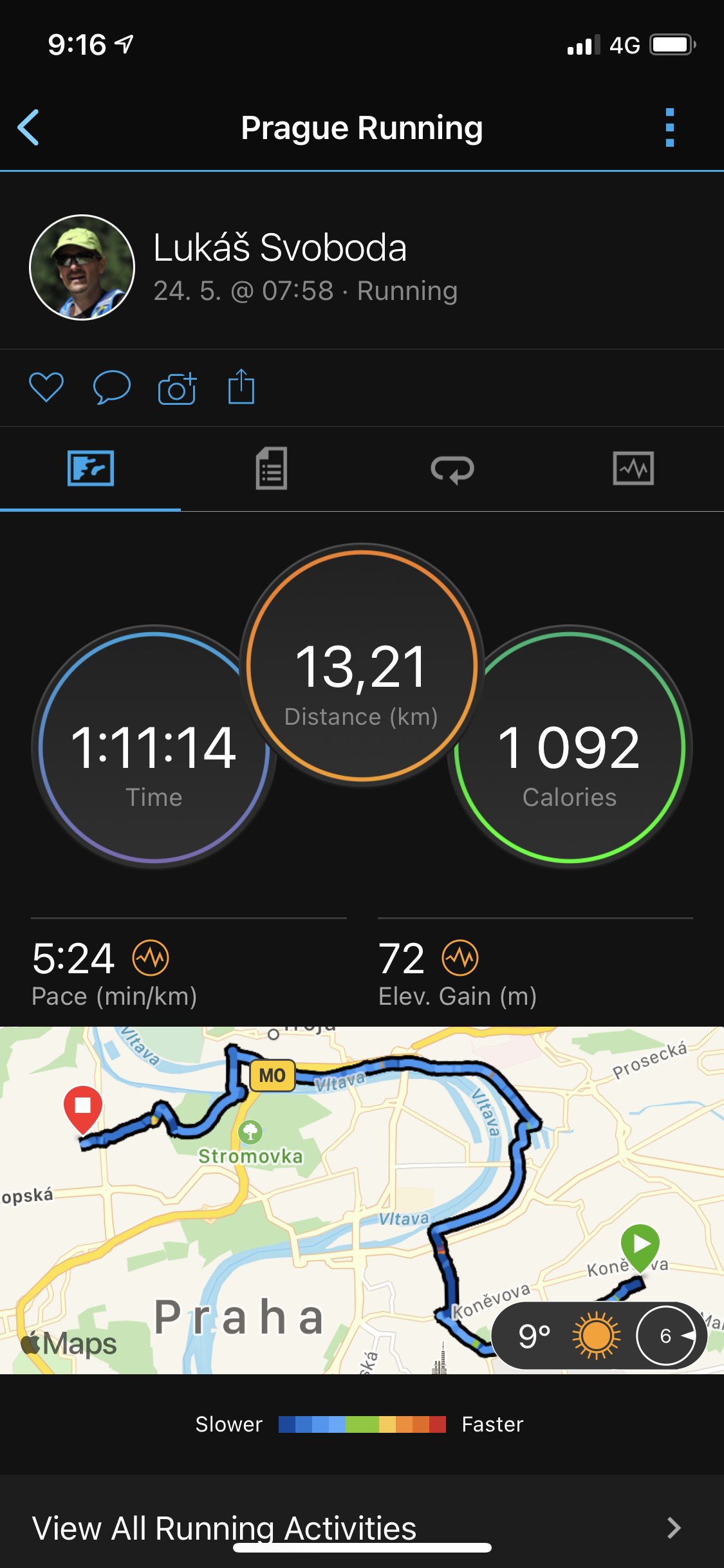Viewport: 724px width, 1568px height.
Task: Switch to the stats details tab
Action: (272, 469)
